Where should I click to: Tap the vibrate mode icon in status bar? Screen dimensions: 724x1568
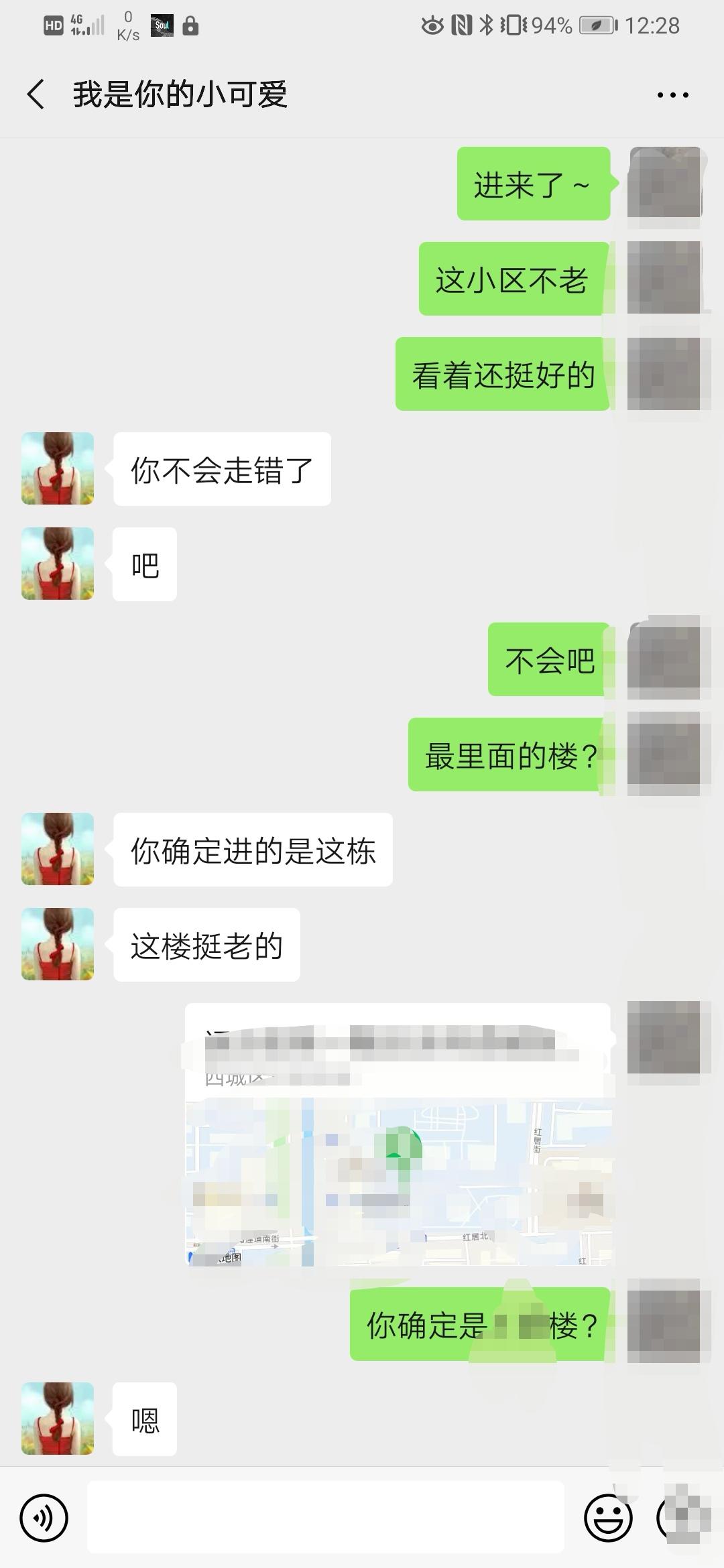[513, 24]
